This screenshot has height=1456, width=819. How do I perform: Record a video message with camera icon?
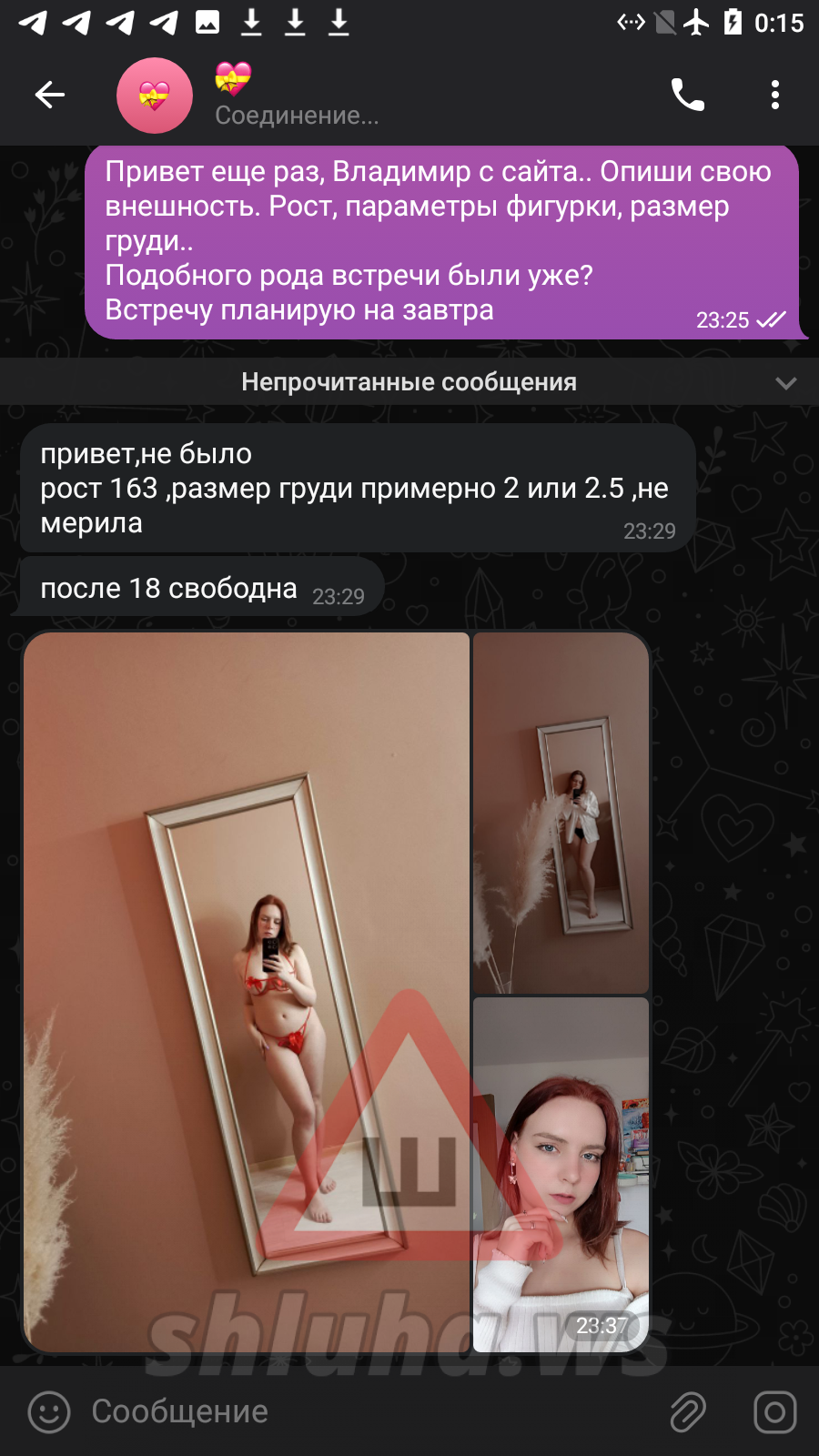click(774, 1412)
